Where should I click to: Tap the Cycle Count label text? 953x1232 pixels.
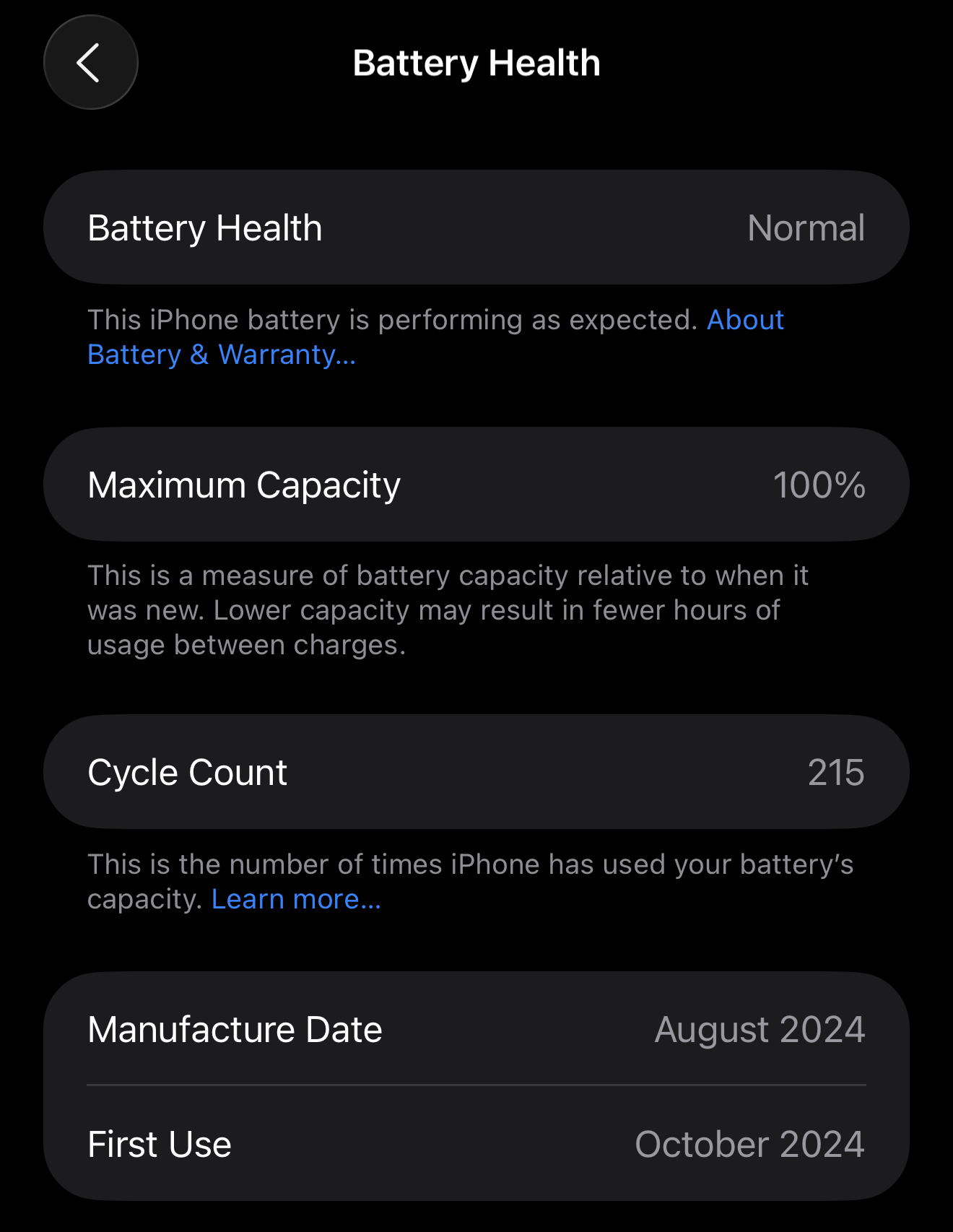pyautogui.click(x=186, y=772)
